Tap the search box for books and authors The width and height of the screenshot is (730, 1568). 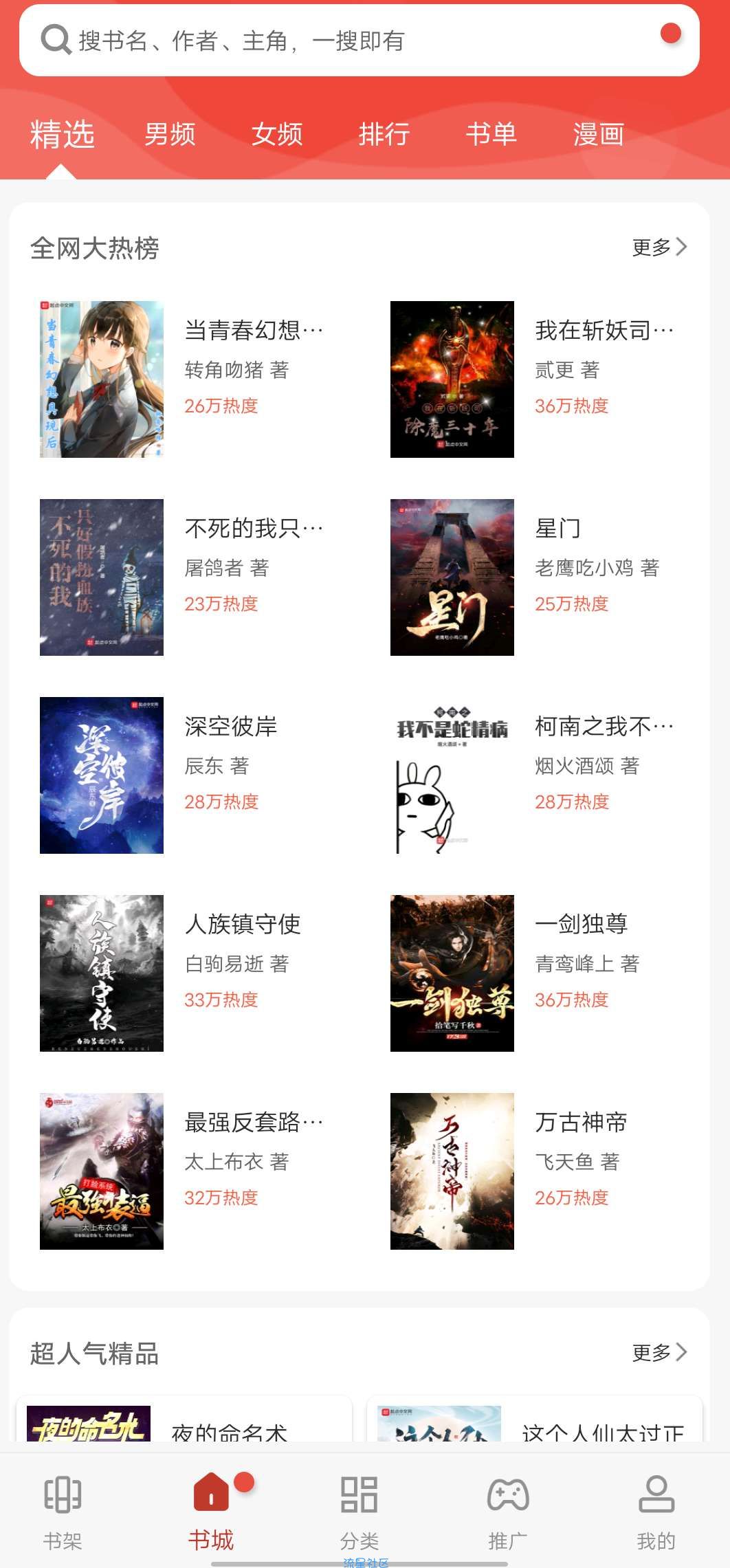[344, 41]
